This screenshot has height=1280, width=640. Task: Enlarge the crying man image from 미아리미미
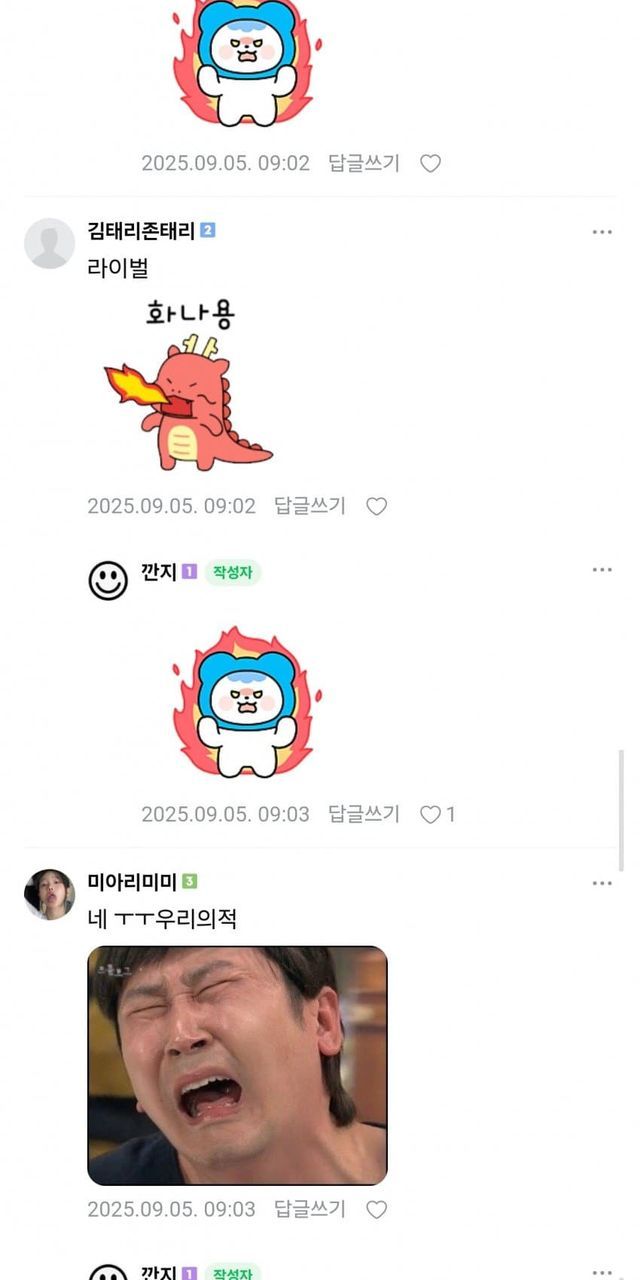tap(237, 1065)
